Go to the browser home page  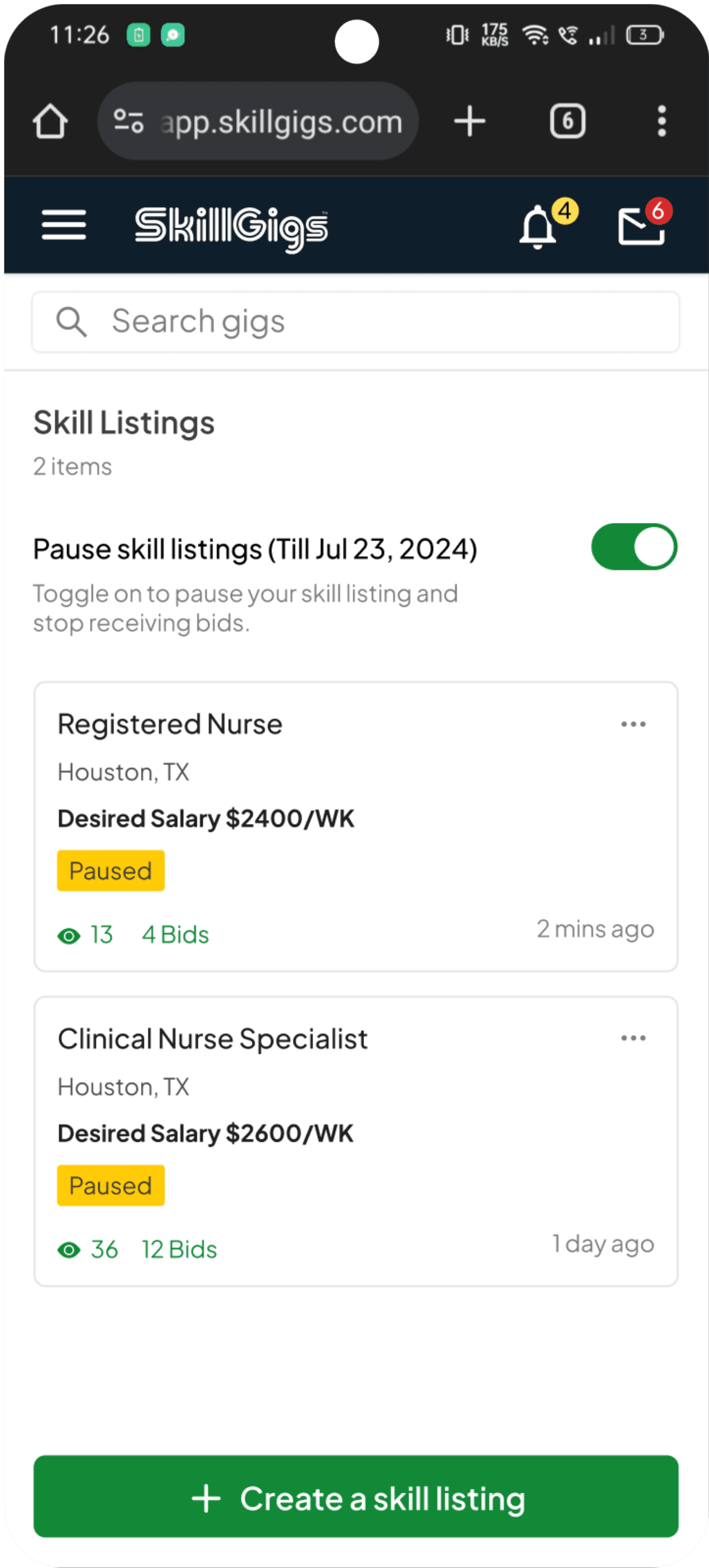pyautogui.click(x=50, y=121)
